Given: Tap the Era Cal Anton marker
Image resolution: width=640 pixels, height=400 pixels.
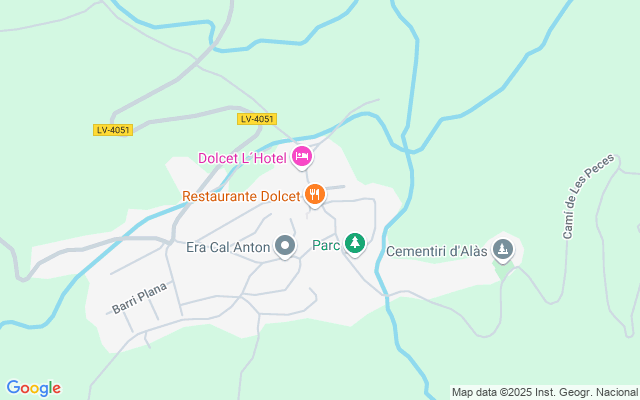Looking at the screenshot, I should tap(285, 245).
